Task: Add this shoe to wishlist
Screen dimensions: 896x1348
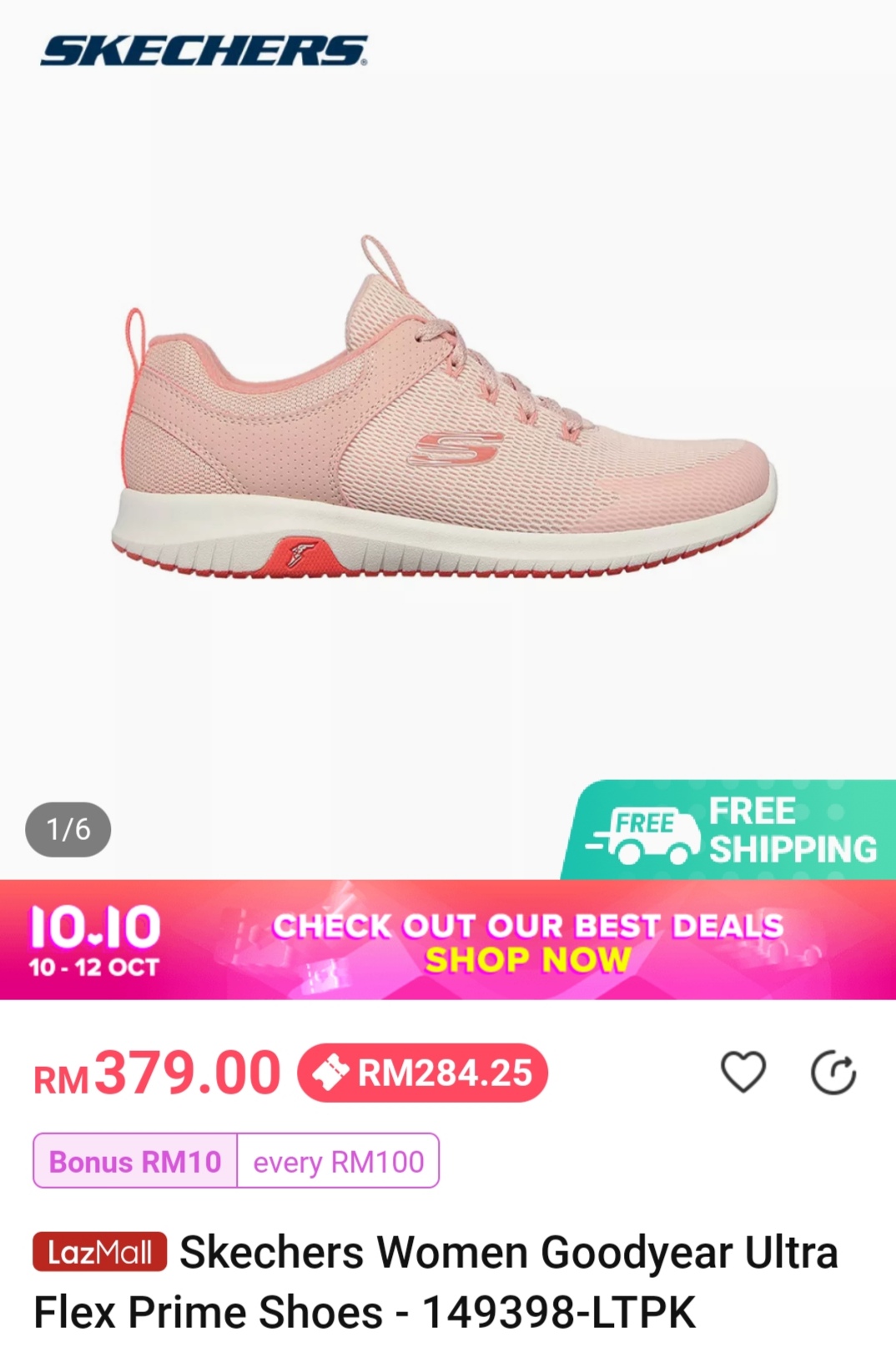Action: coord(742,1072)
